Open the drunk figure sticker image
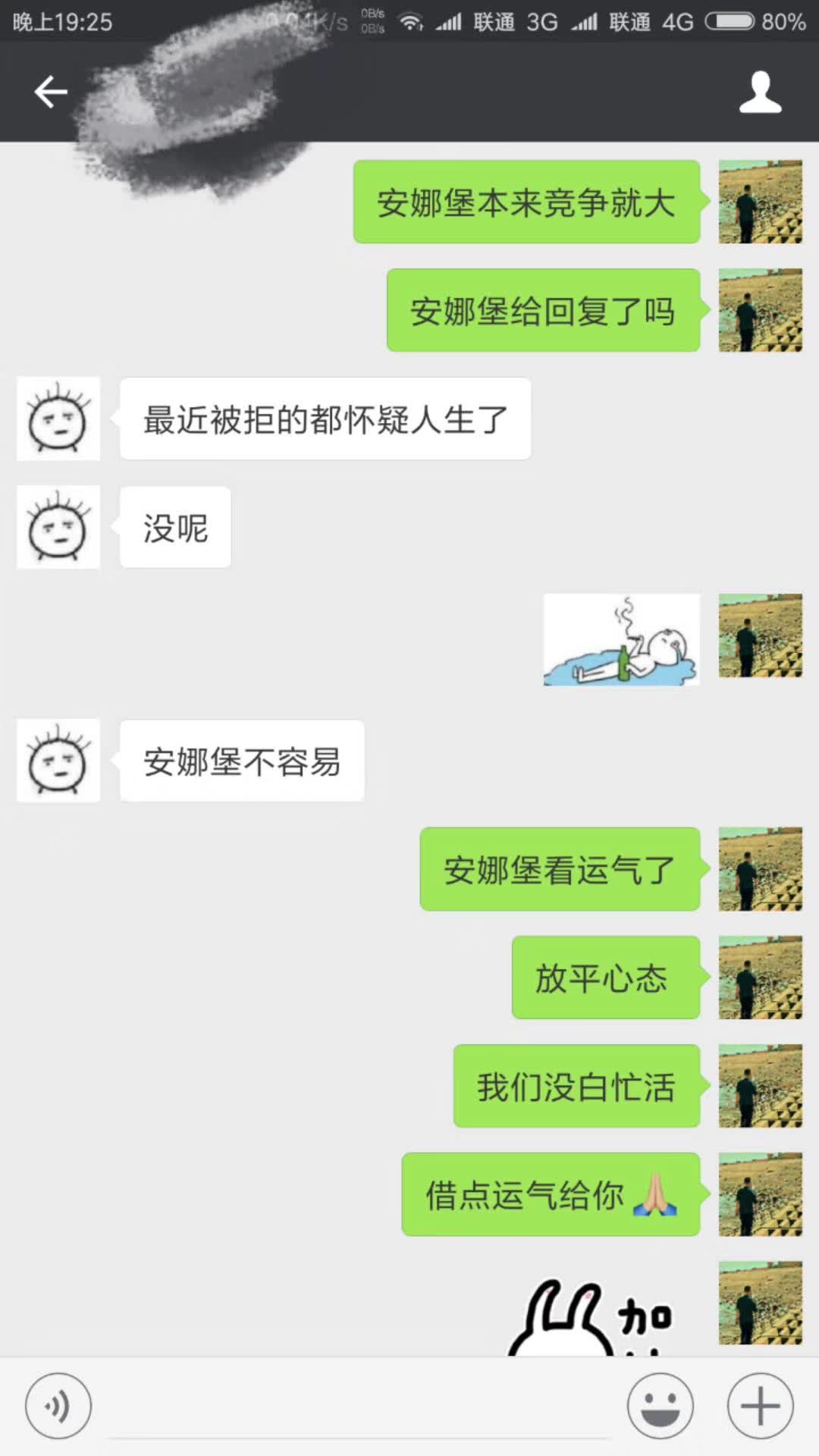 click(x=621, y=641)
